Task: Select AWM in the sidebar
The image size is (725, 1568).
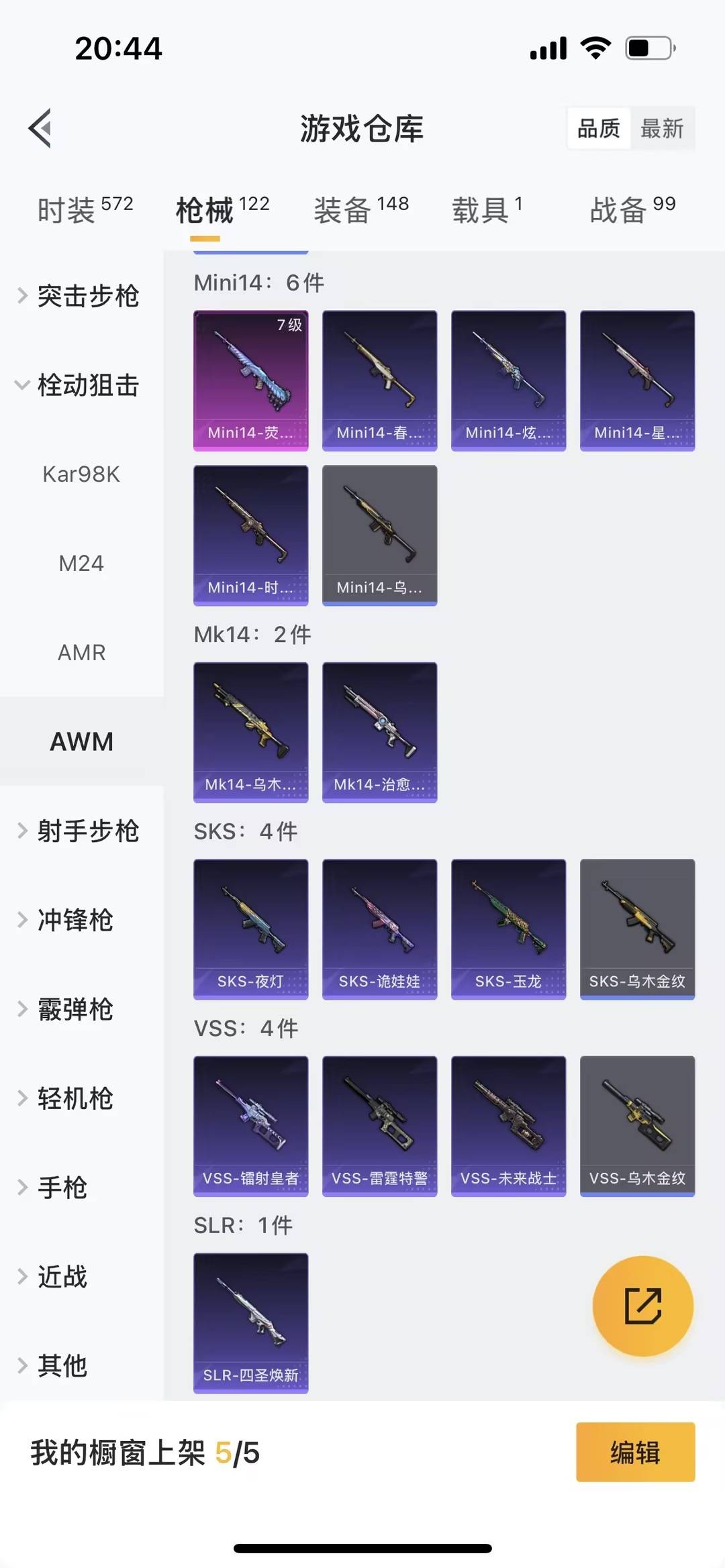Action: point(81,741)
